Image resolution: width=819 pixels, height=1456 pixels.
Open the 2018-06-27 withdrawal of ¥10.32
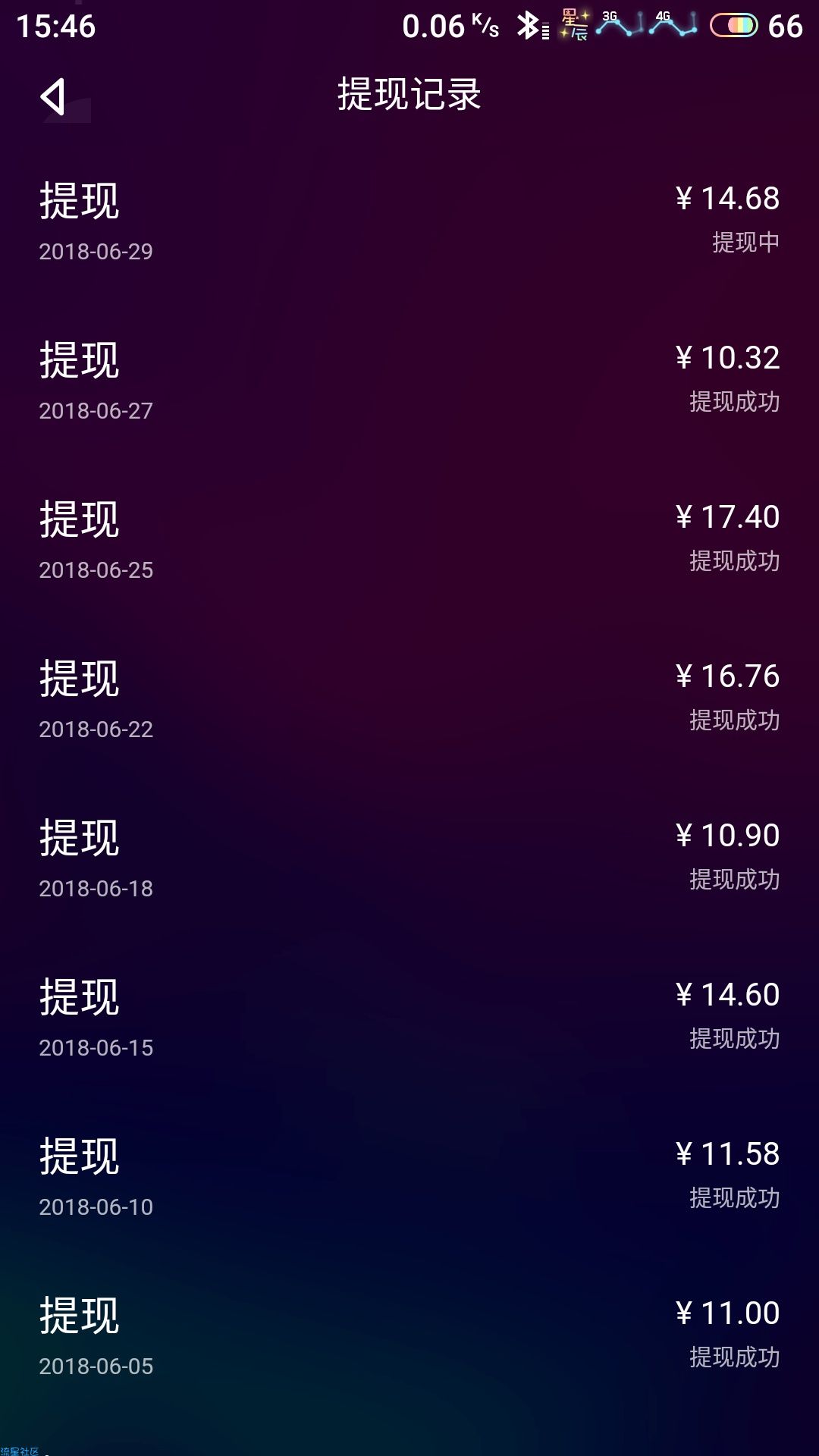409,380
